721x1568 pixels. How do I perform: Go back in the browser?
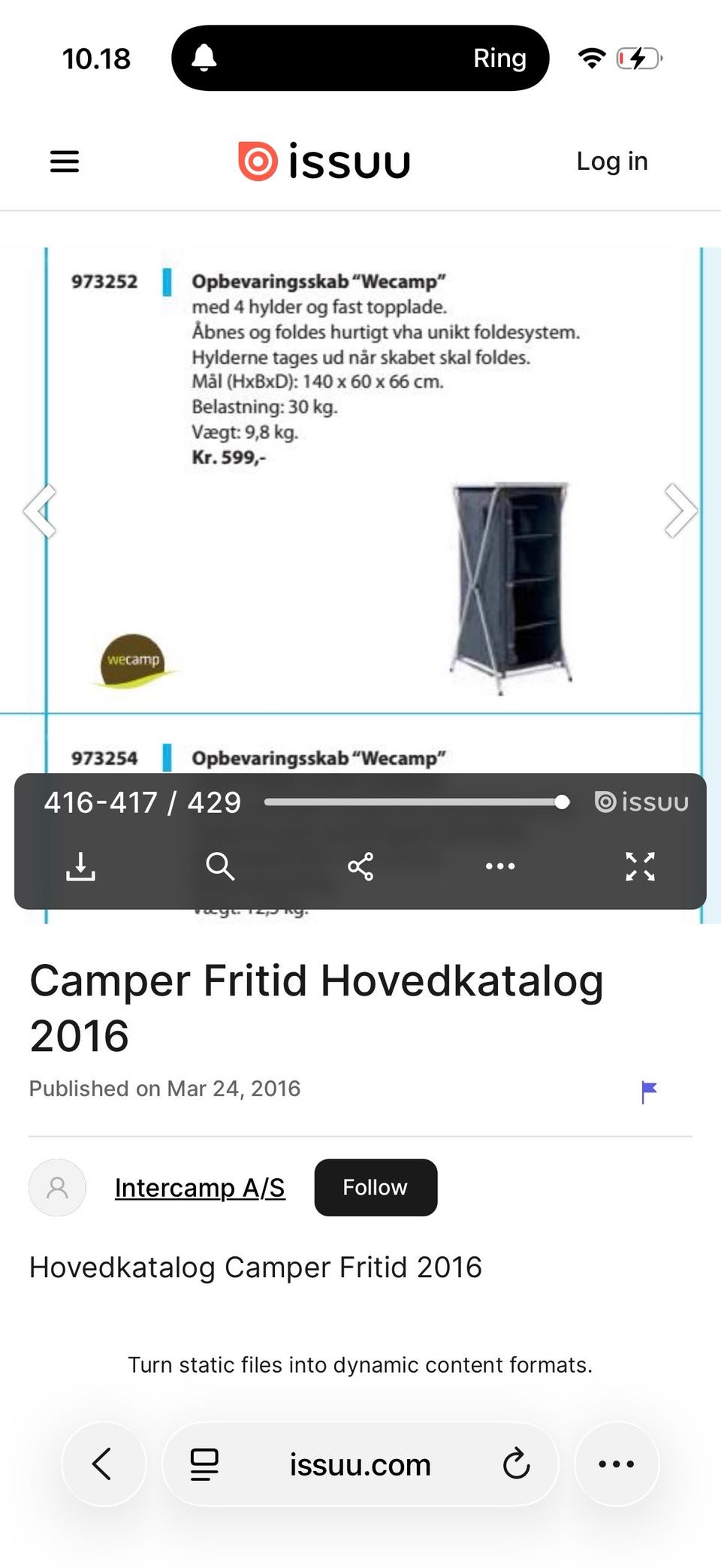pyautogui.click(x=103, y=1464)
